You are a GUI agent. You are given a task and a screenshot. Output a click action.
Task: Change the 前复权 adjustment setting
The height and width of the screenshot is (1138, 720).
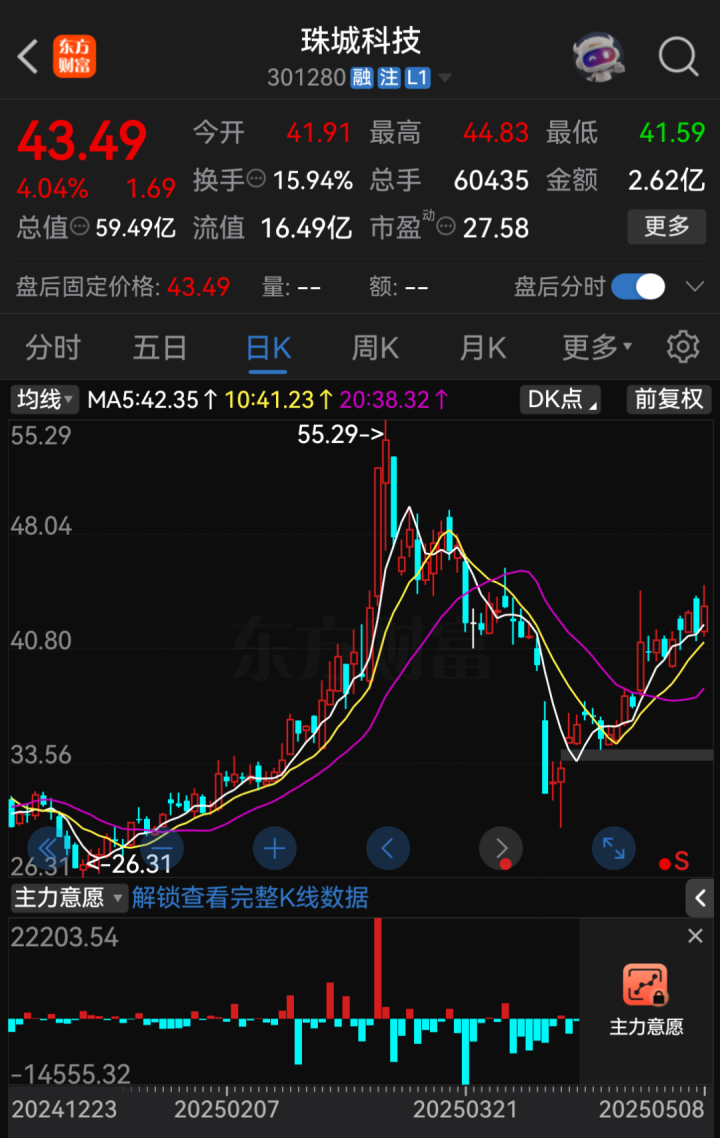669,400
